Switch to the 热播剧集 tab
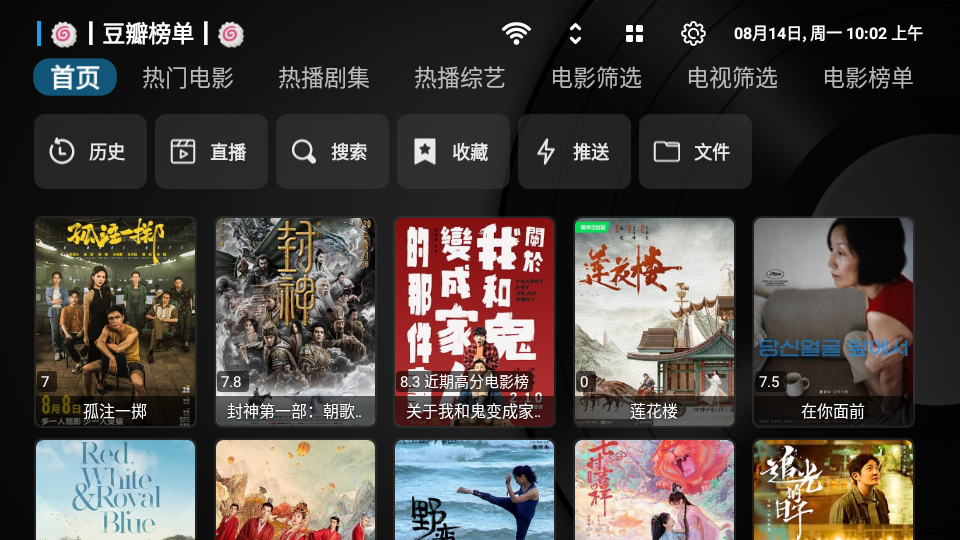 (323, 78)
